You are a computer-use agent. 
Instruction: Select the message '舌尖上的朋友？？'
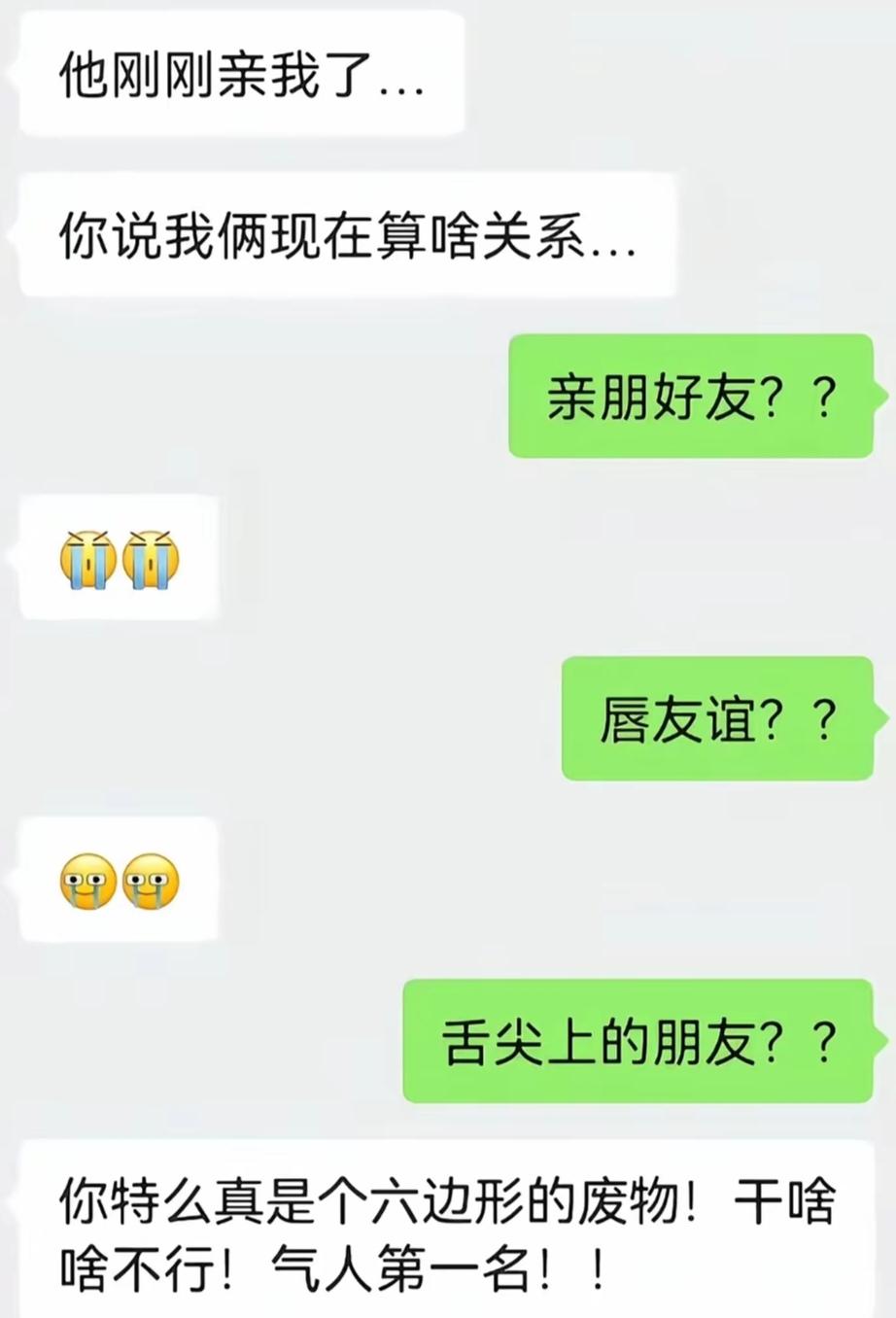click(x=641, y=1042)
